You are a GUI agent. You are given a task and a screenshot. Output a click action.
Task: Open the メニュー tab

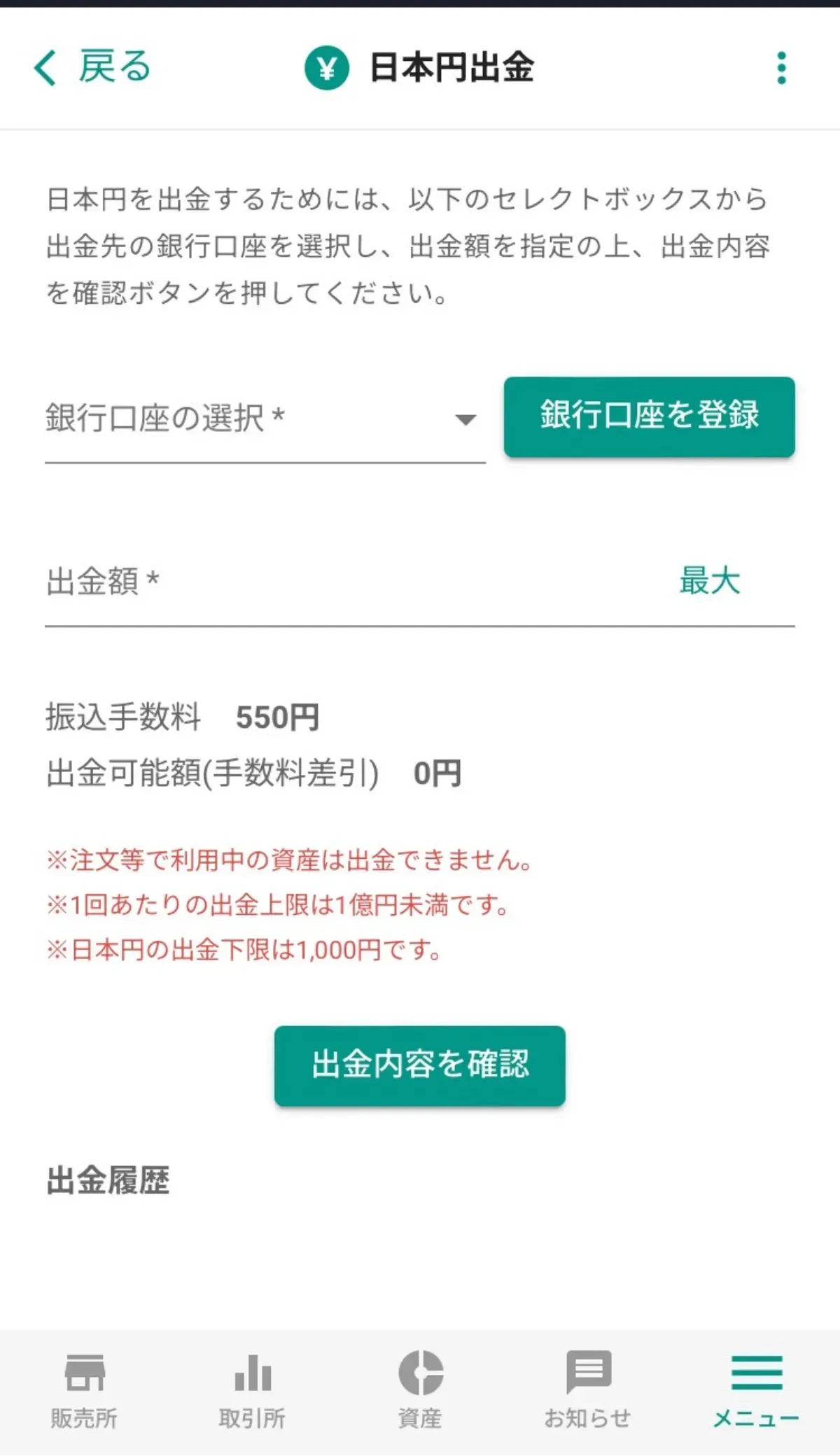tap(756, 1390)
